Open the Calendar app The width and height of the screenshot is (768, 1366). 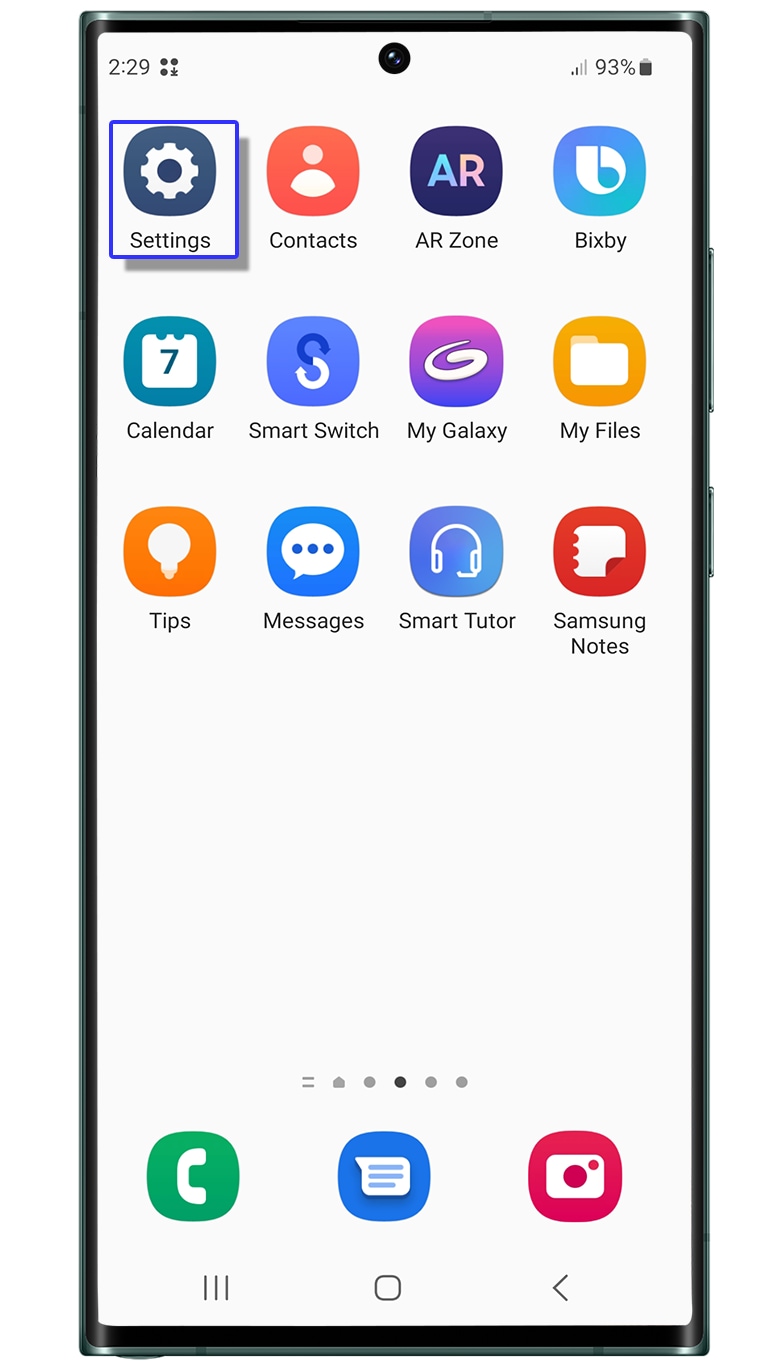pyautogui.click(x=170, y=363)
